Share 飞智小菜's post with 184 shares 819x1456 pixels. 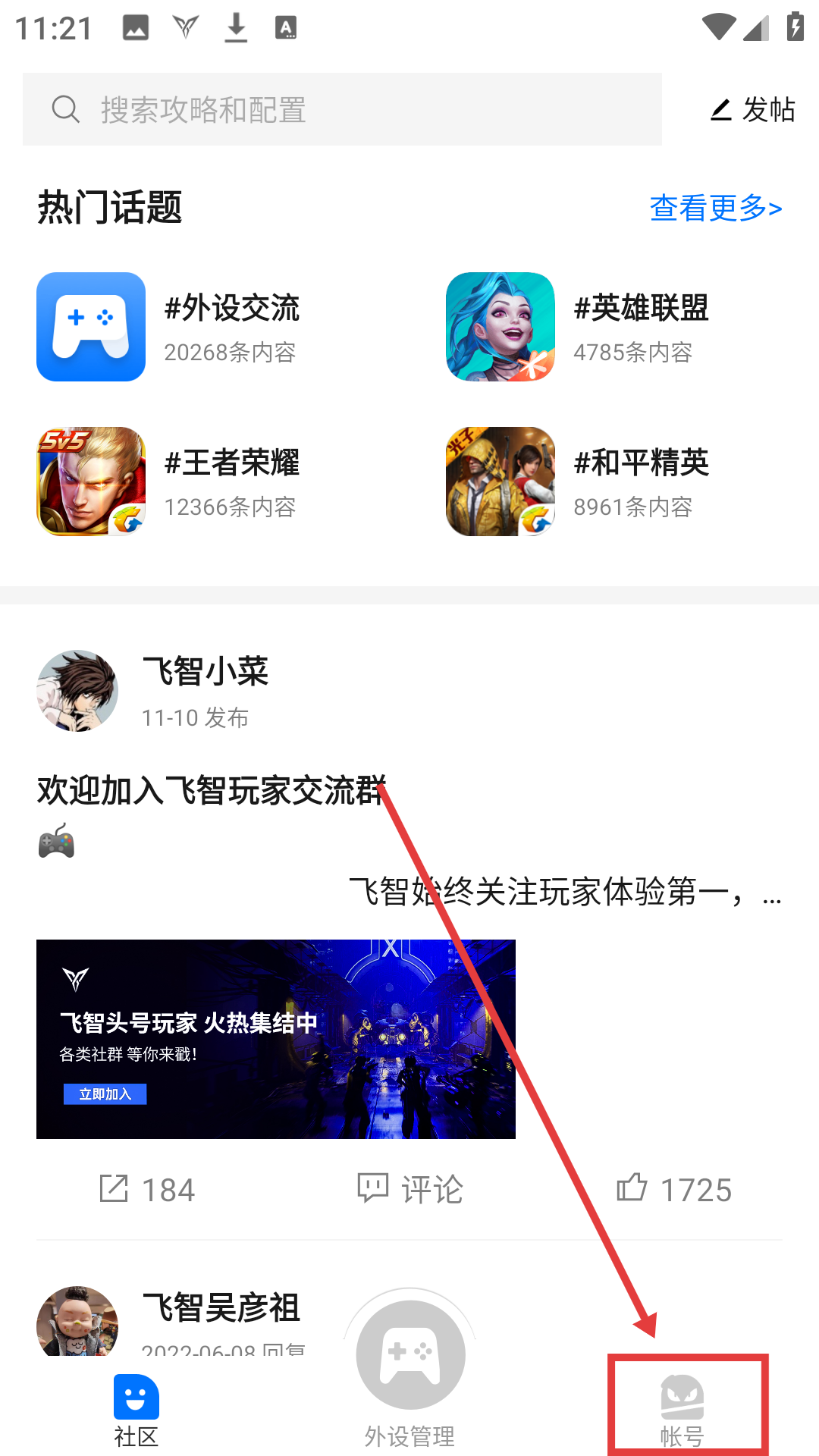[x=148, y=1189]
